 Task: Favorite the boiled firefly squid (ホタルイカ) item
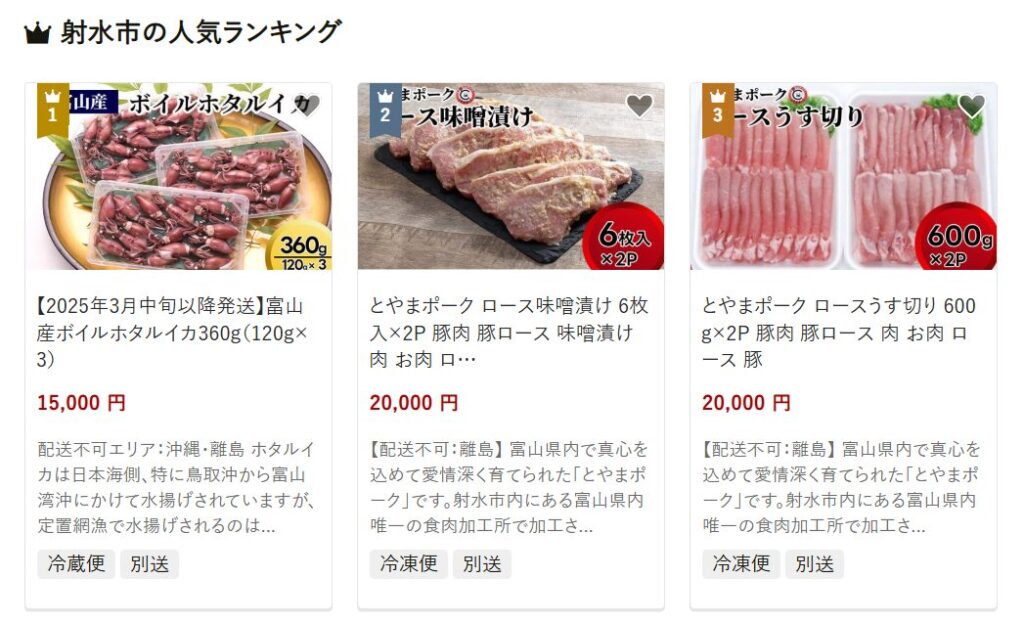(307, 105)
